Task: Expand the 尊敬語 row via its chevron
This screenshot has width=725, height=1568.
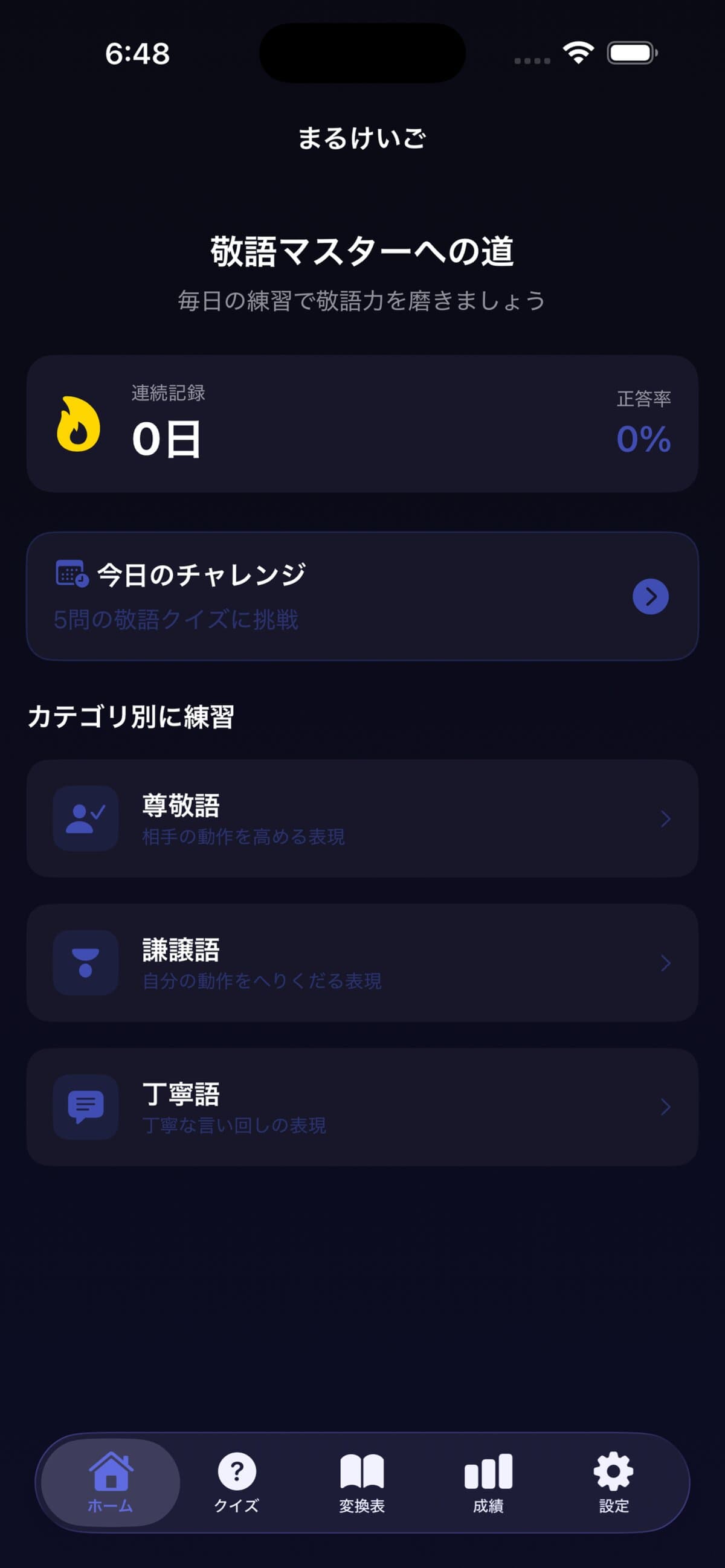Action: click(x=663, y=817)
